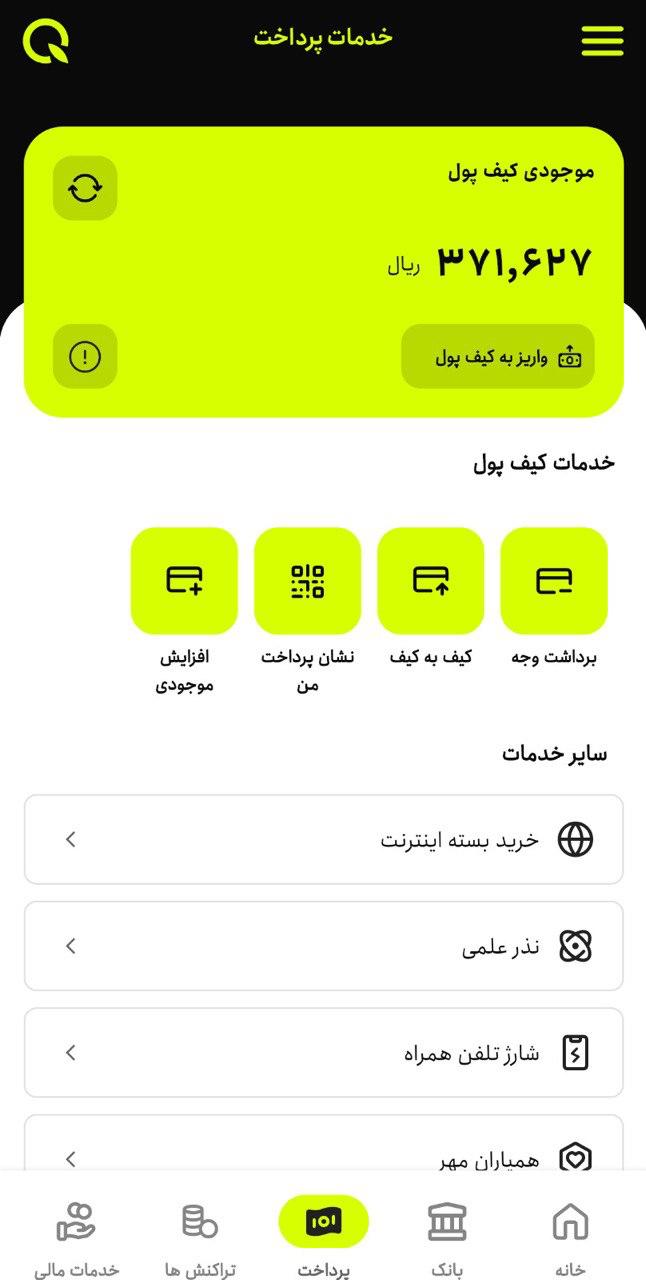Open the wallet info icon

coord(85,356)
